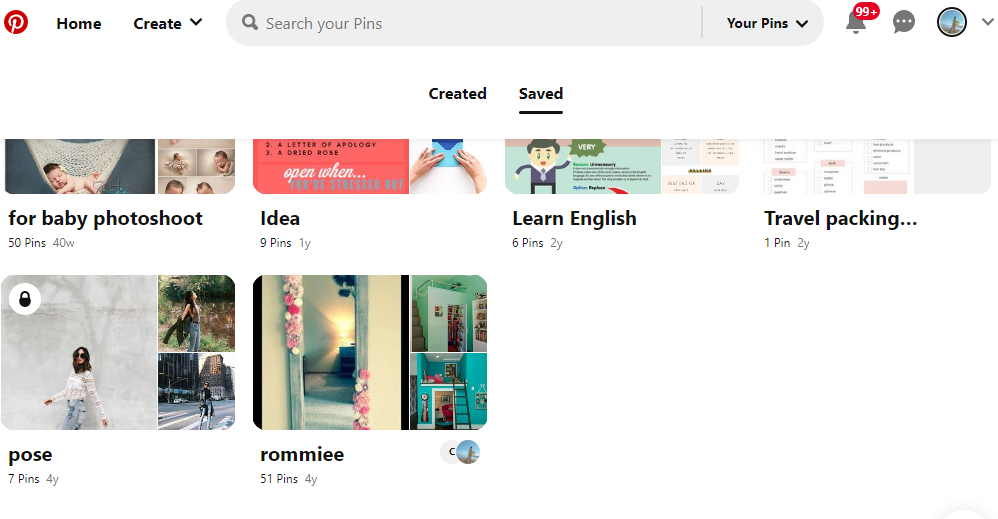Open the secret pose board
This screenshot has width=998, height=519.
point(118,353)
